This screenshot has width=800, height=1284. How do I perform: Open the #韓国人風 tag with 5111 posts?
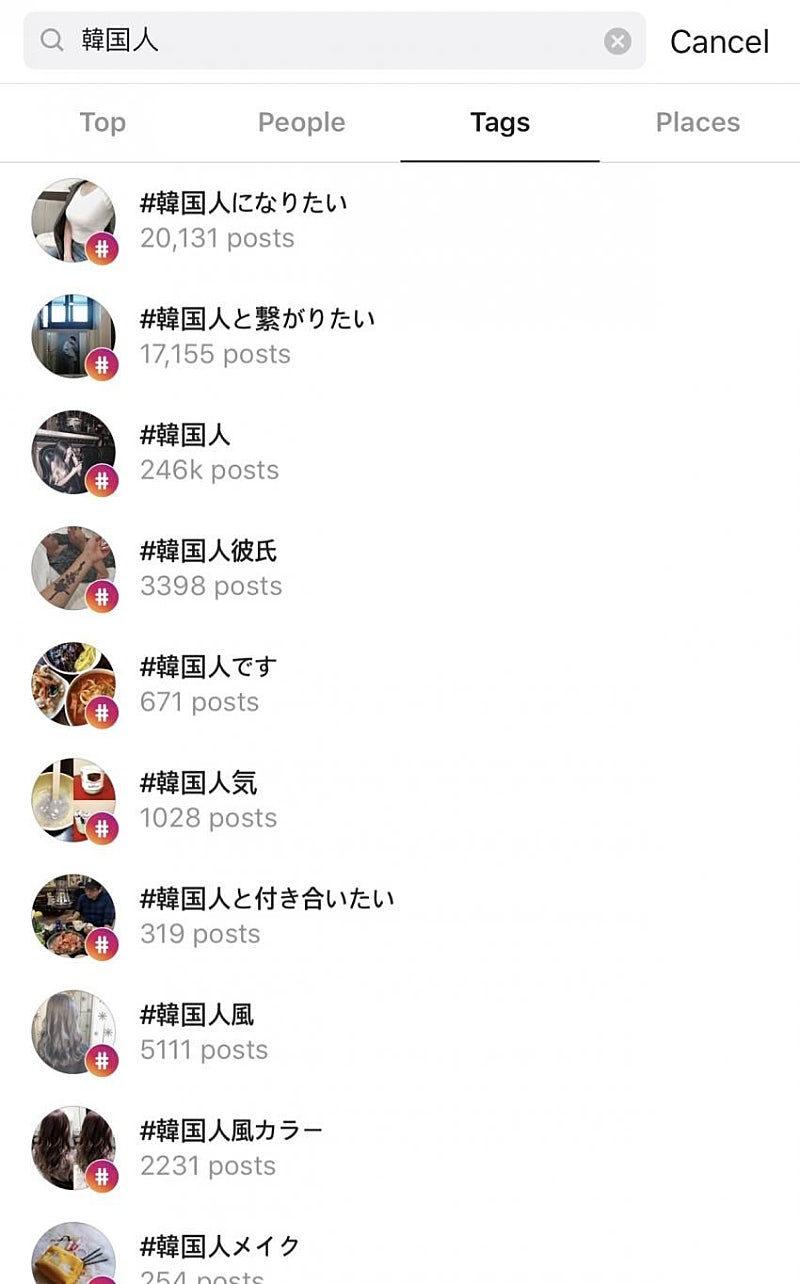tap(400, 1033)
